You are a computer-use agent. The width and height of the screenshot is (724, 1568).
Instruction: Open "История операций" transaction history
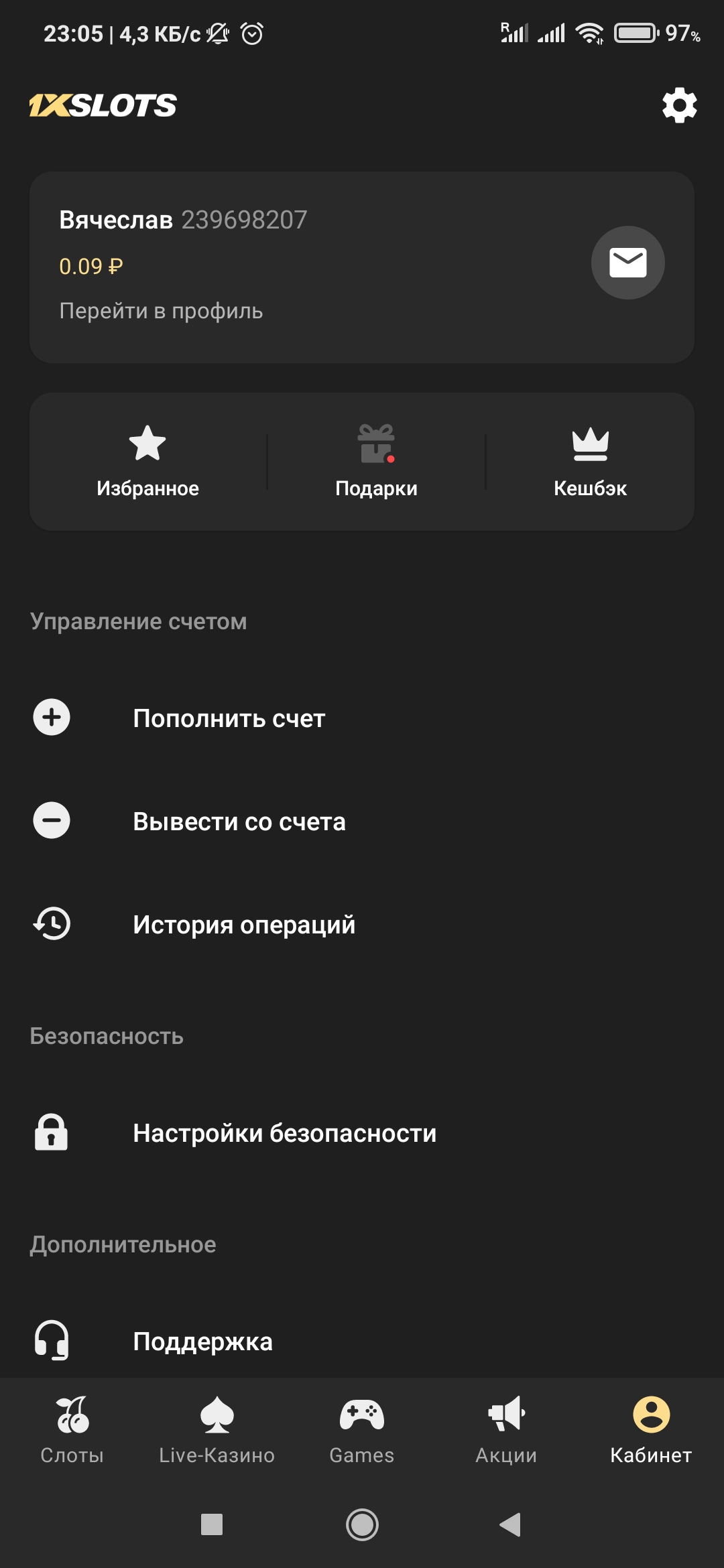[x=243, y=925]
